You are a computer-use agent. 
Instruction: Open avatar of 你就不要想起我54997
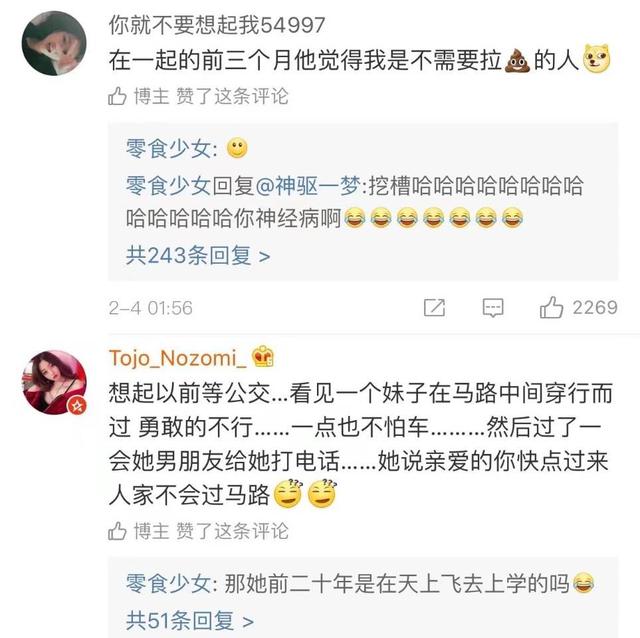[x=54, y=43]
